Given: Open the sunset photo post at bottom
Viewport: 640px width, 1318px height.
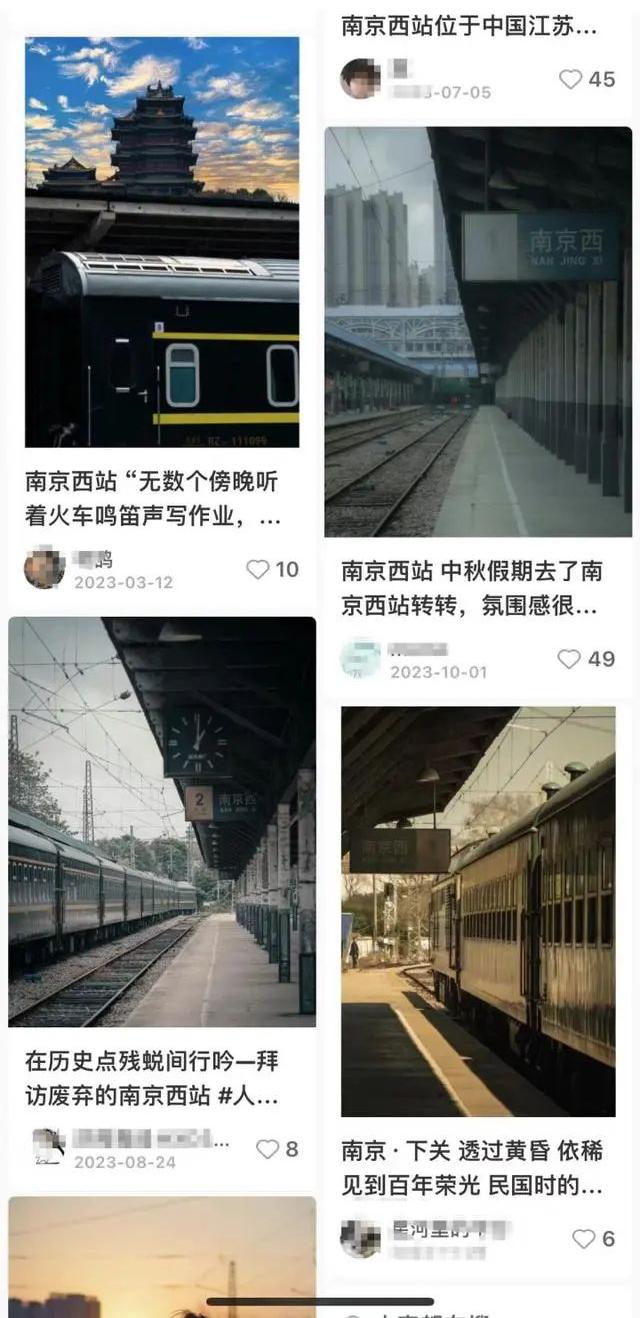Looking at the screenshot, I should tap(162, 1256).
